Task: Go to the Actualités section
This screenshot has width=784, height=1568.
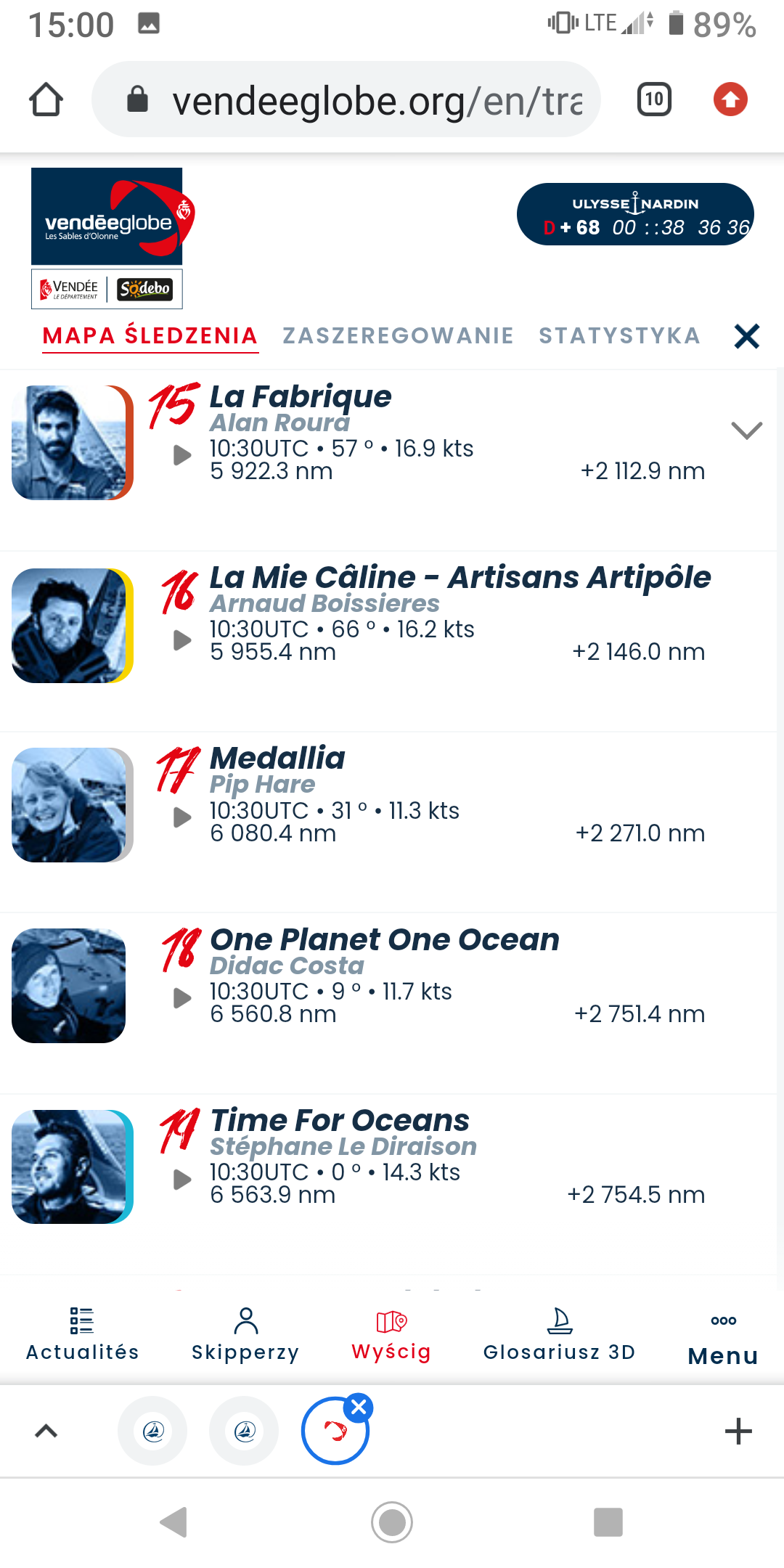Action: tap(82, 1334)
